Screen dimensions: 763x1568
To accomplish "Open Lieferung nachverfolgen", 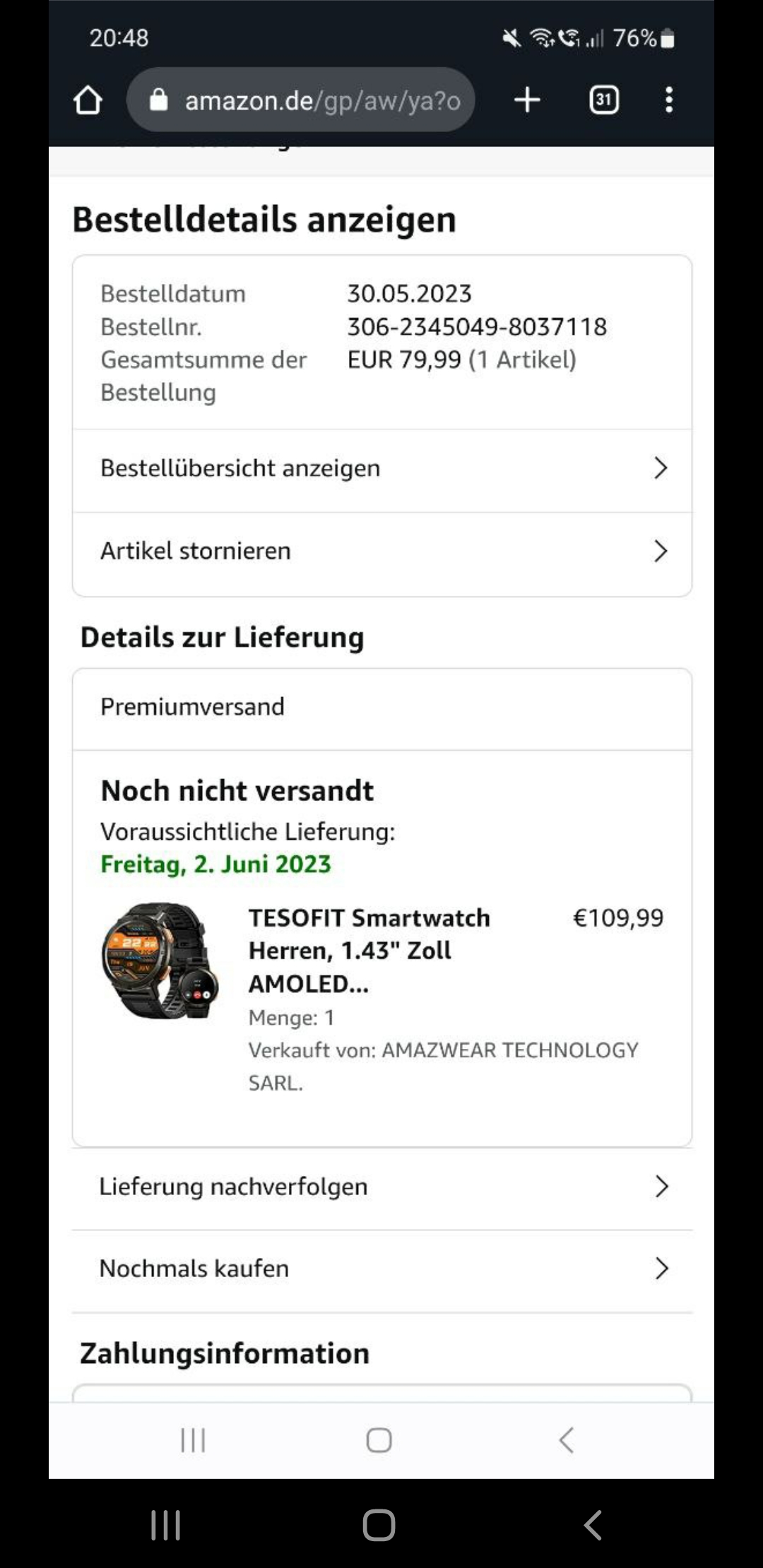I will [381, 1187].
